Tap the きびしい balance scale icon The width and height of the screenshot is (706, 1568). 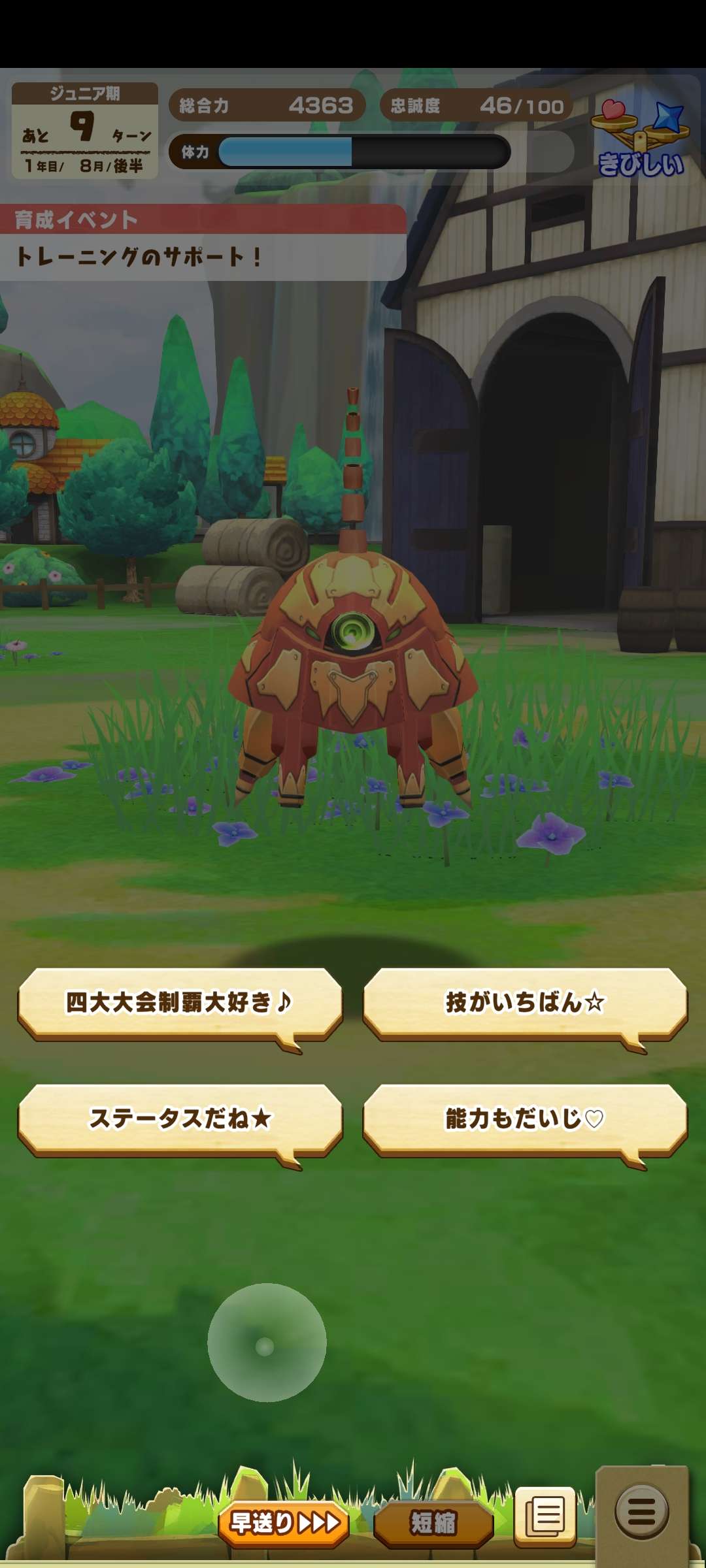coord(641,139)
